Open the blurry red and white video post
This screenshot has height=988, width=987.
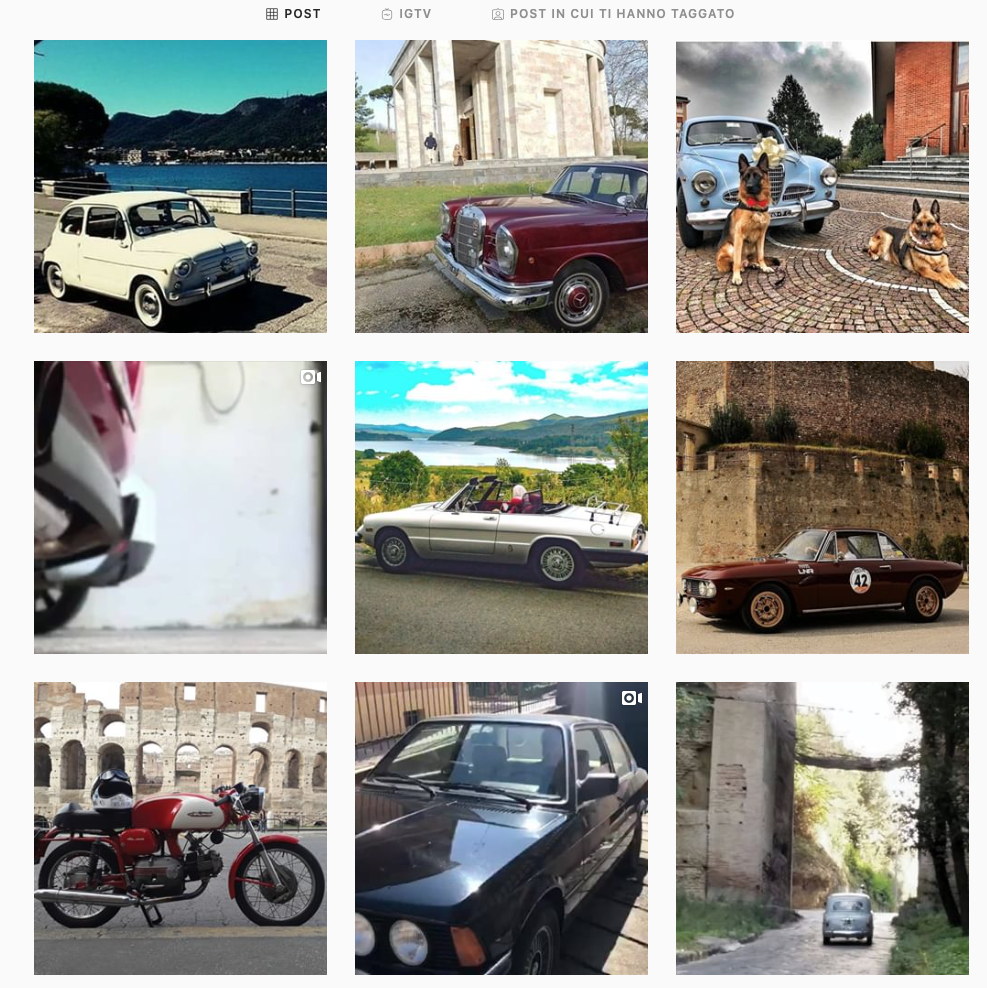click(180, 507)
